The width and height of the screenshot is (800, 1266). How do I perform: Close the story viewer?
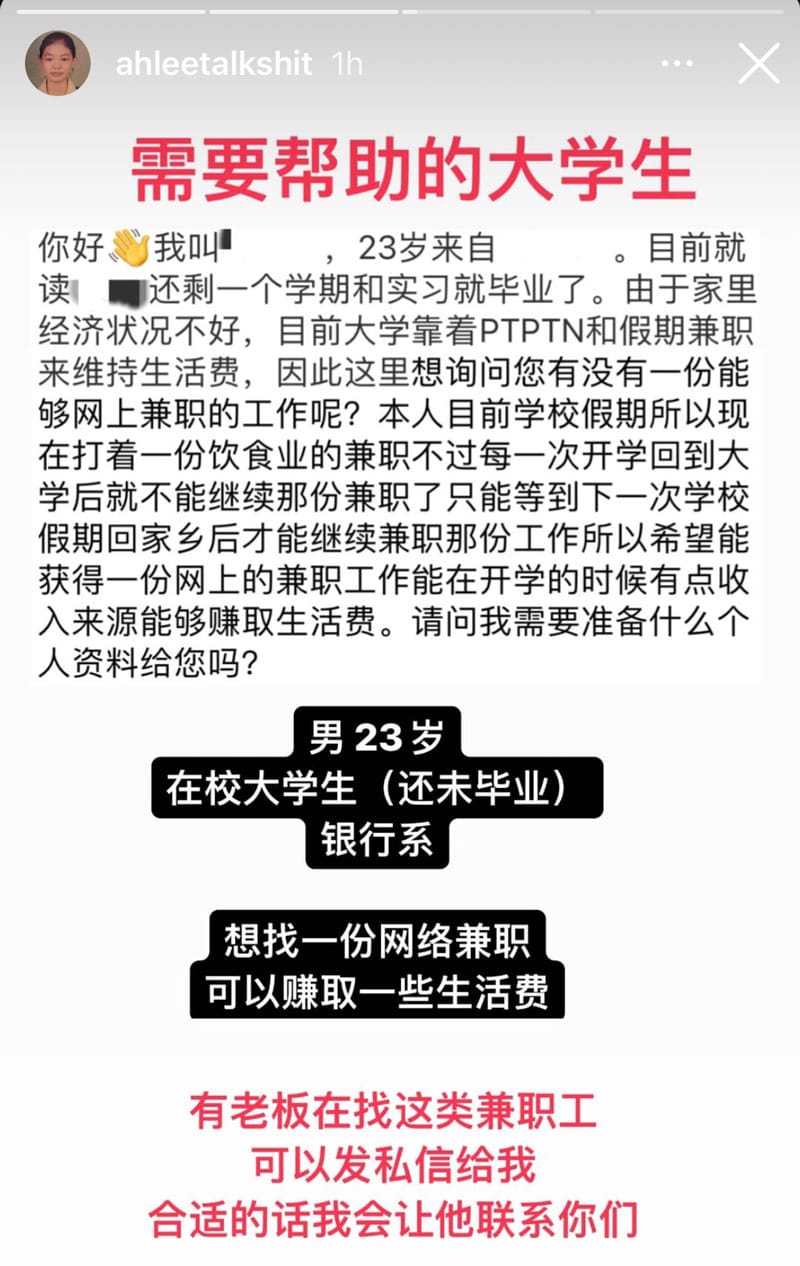point(758,64)
